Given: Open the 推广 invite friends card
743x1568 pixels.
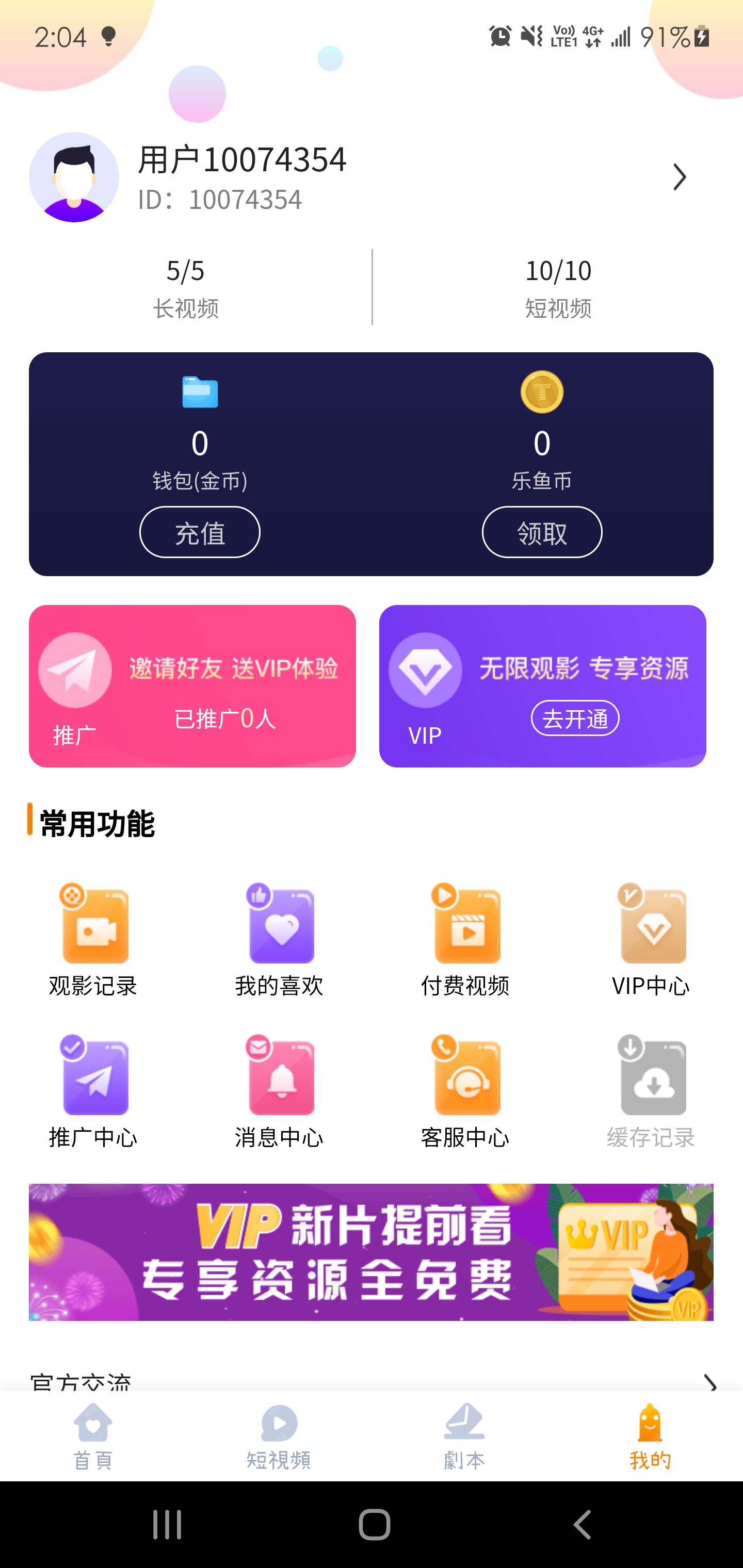Looking at the screenshot, I should tap(192, 686).
